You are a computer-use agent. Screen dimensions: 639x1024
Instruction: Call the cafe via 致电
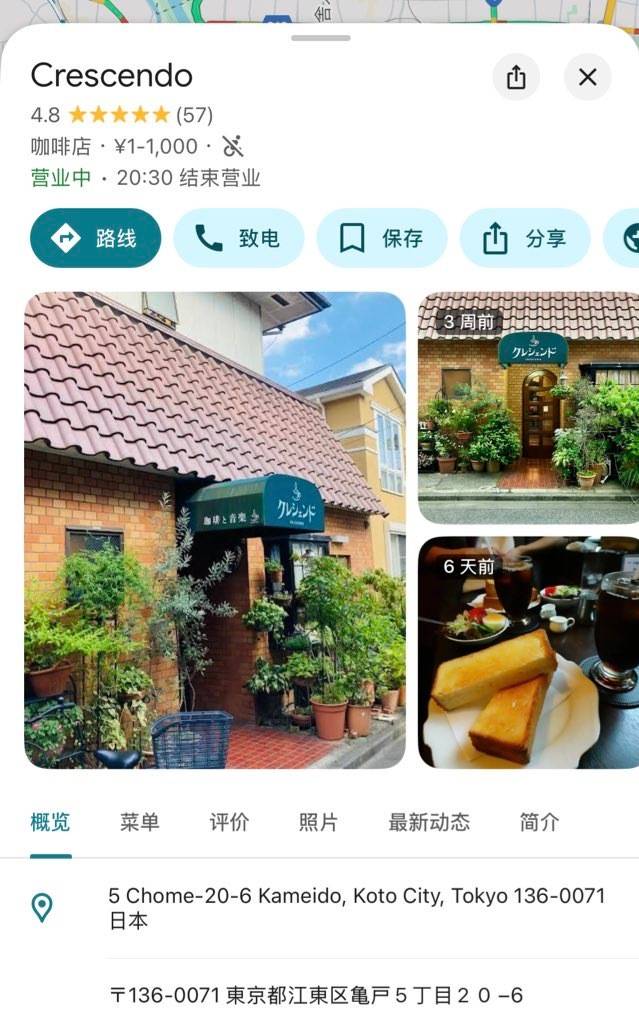(238, 238)
